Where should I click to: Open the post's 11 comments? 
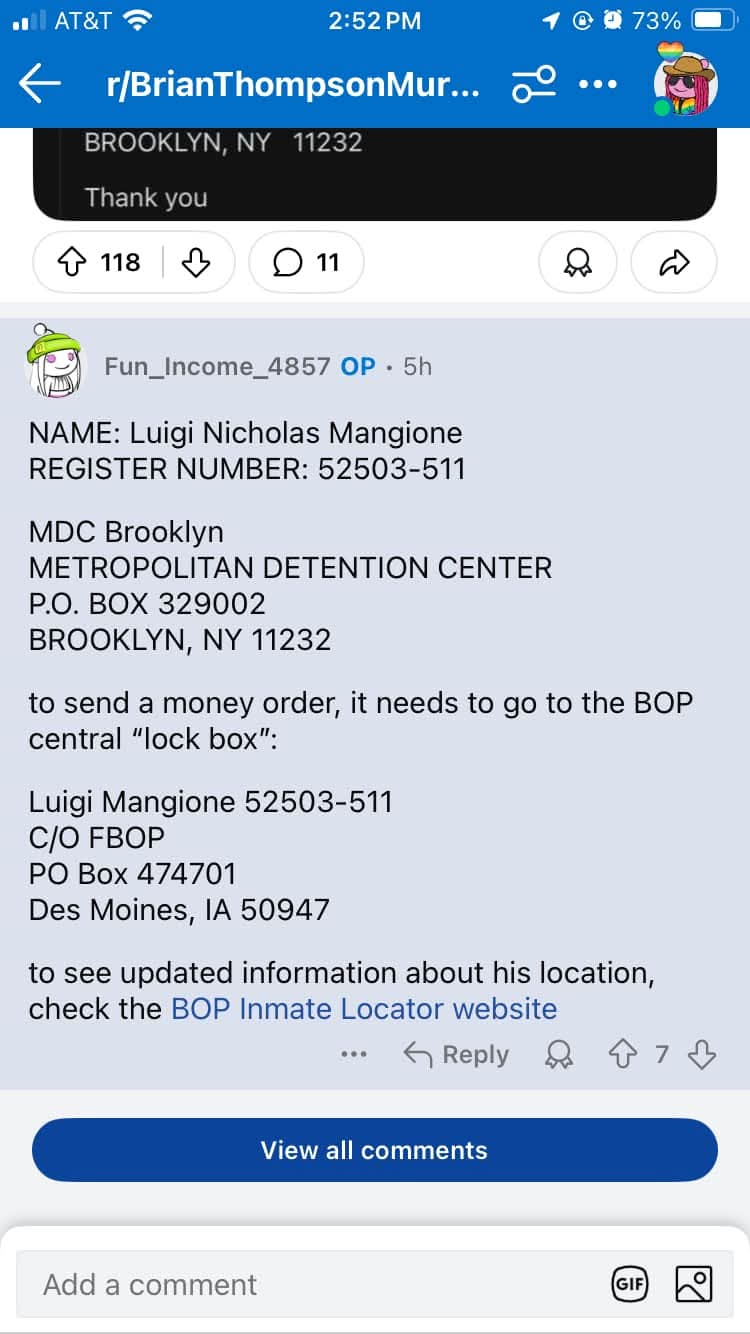(306, 262)
